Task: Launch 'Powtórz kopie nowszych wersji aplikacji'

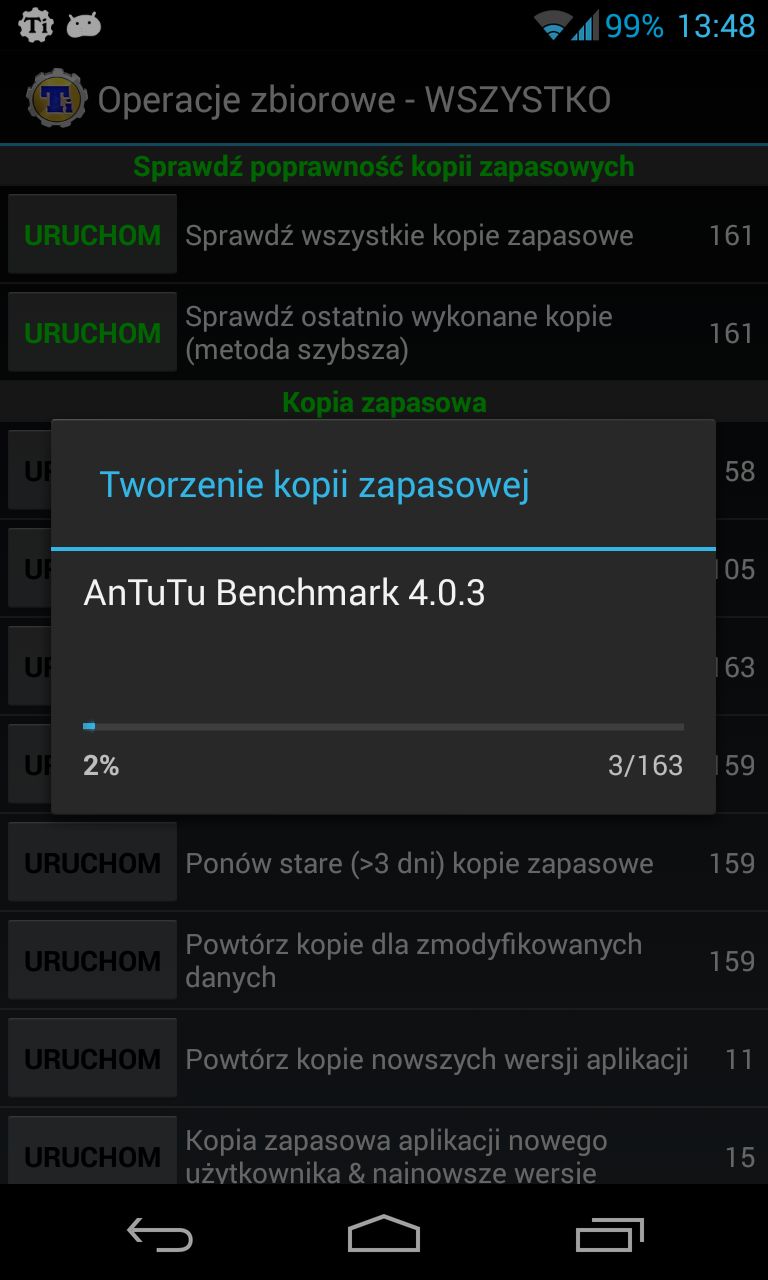Action: point(92,1059)
